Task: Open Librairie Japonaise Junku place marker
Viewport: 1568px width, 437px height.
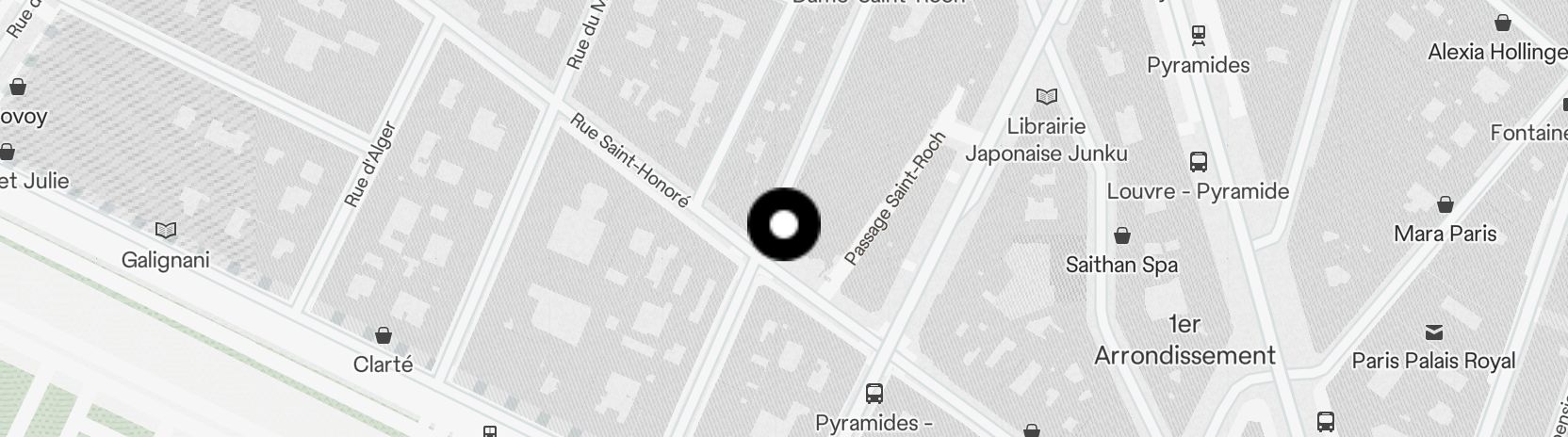Action: pyautogui.click(x=1046, y=97)
